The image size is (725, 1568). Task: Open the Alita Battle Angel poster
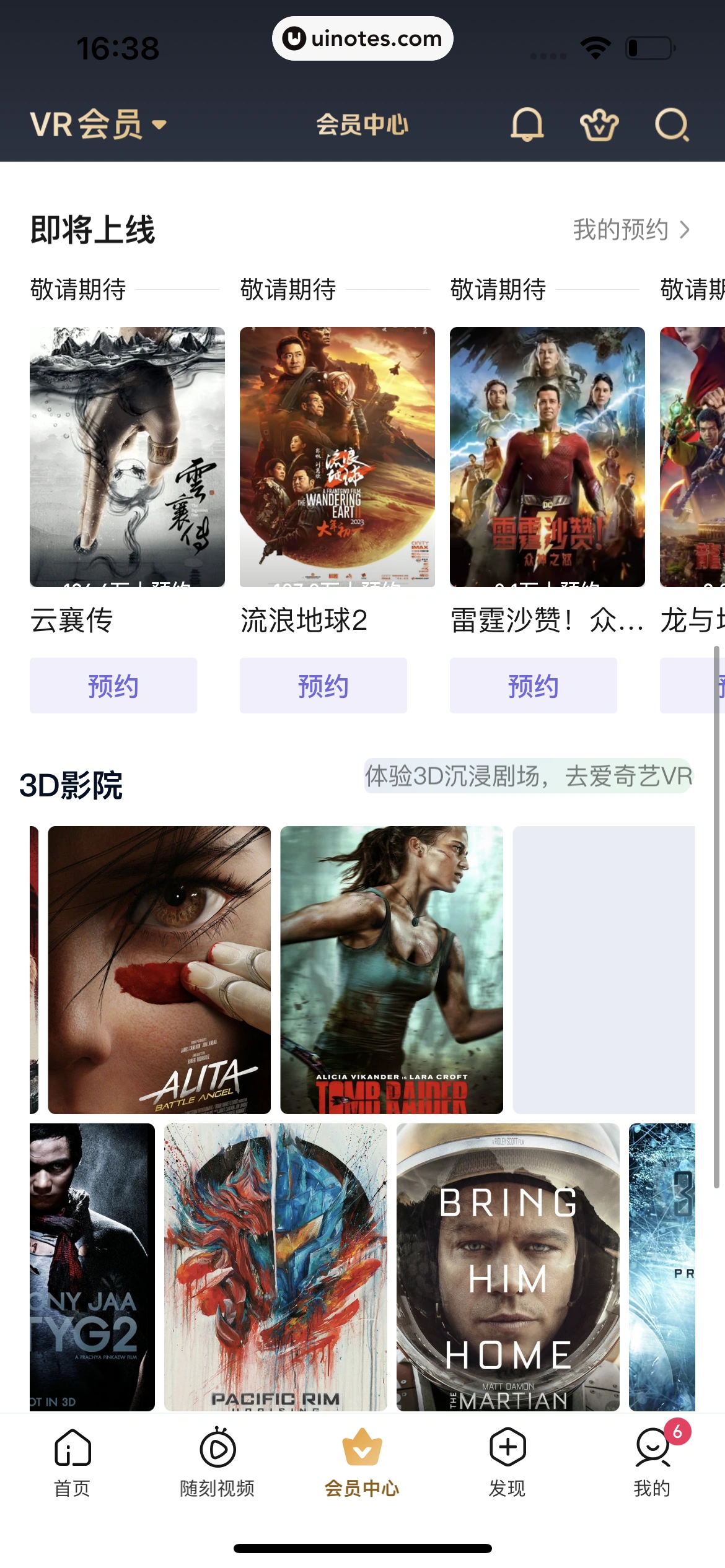pyautogui.click(x=159, y=969)
